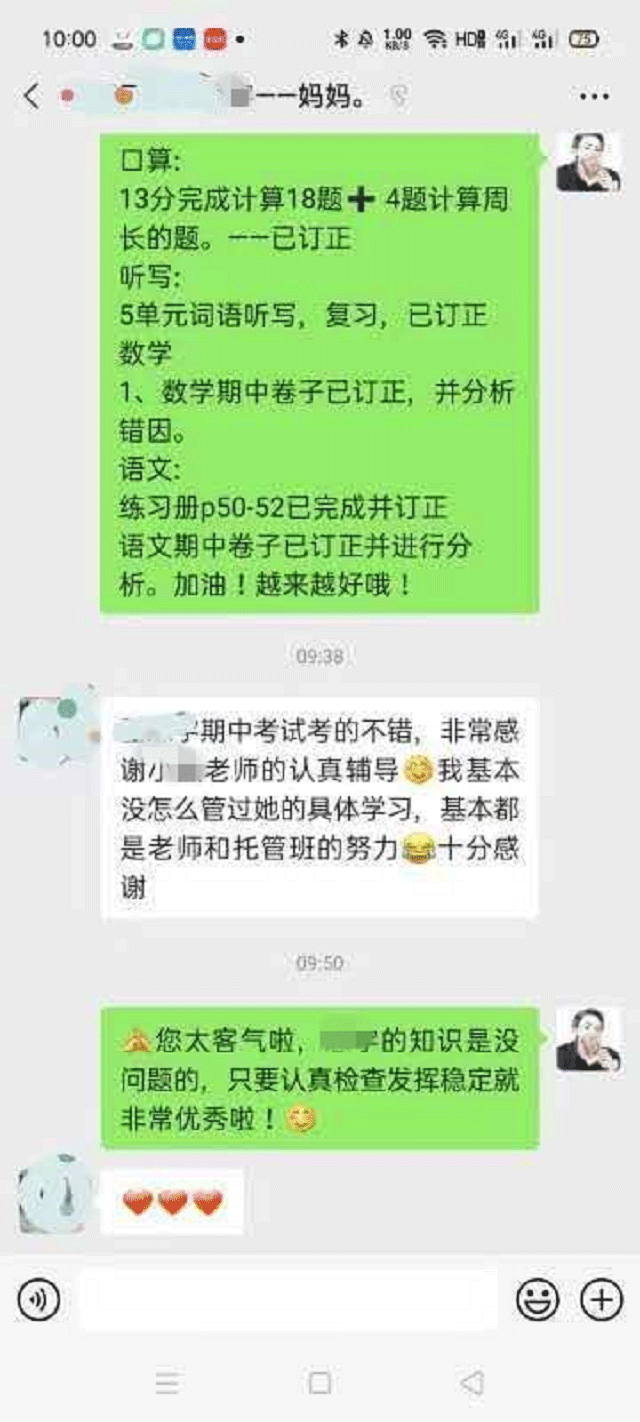
Task: Open the plus attachment menu
Action: coord(601,1300)
